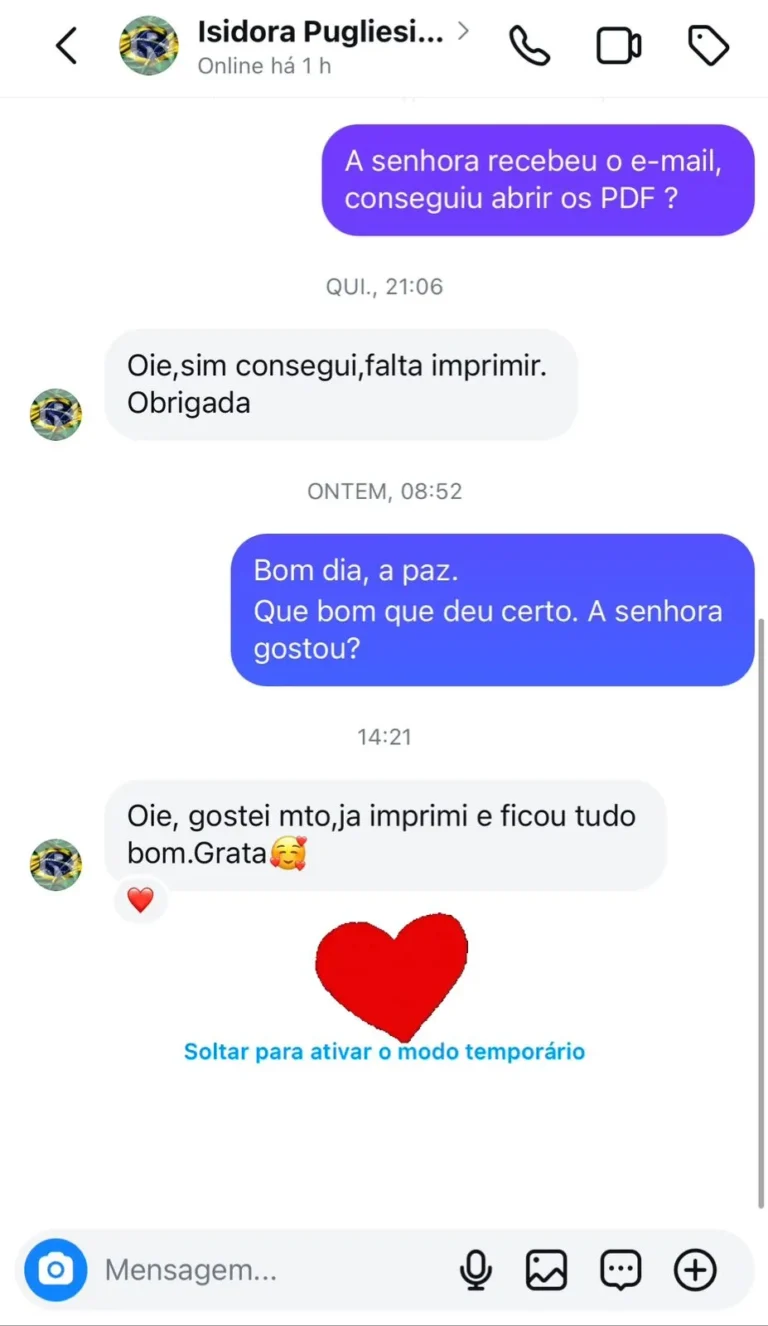Tap Isidora's avatar beside Obrigada message

(x=56, y=414)
